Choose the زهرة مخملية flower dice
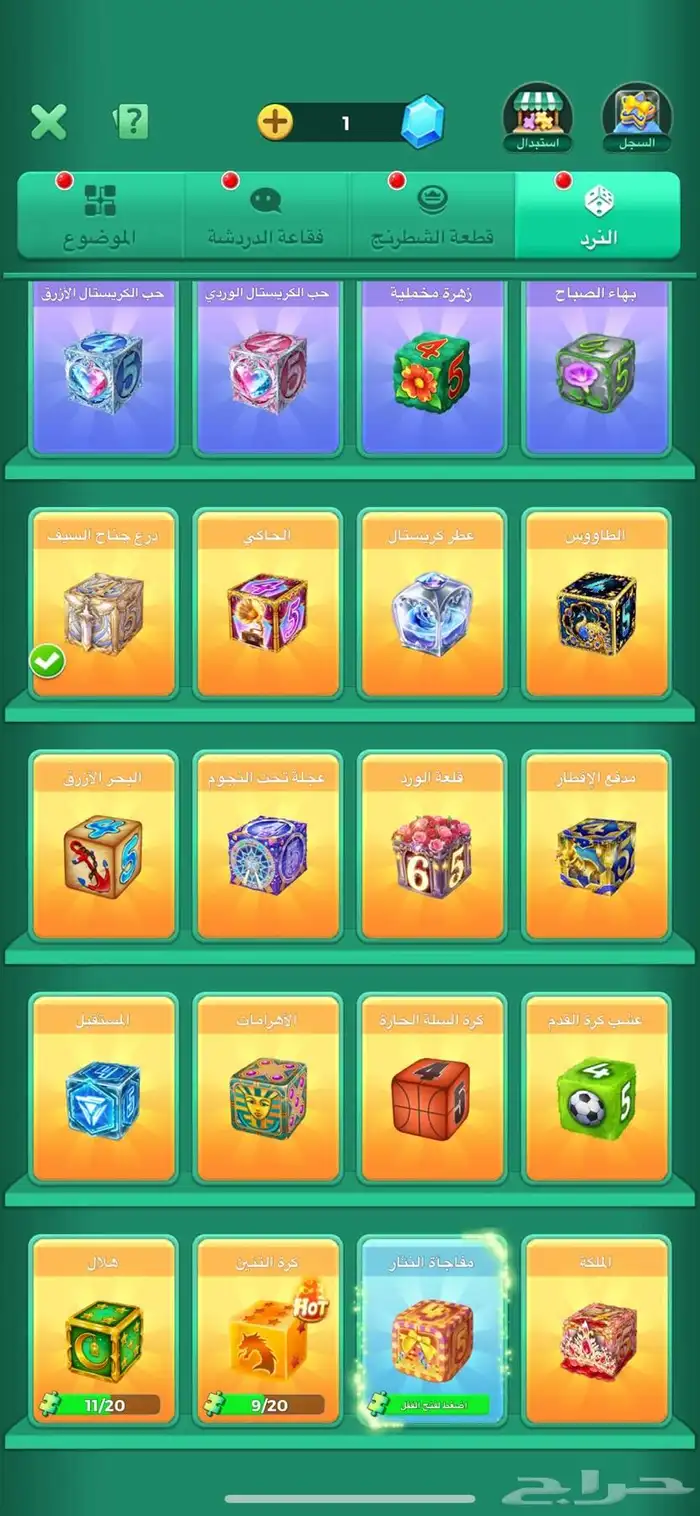The width and height of the screenshot is (700, 1516). (x=432, y=368)
